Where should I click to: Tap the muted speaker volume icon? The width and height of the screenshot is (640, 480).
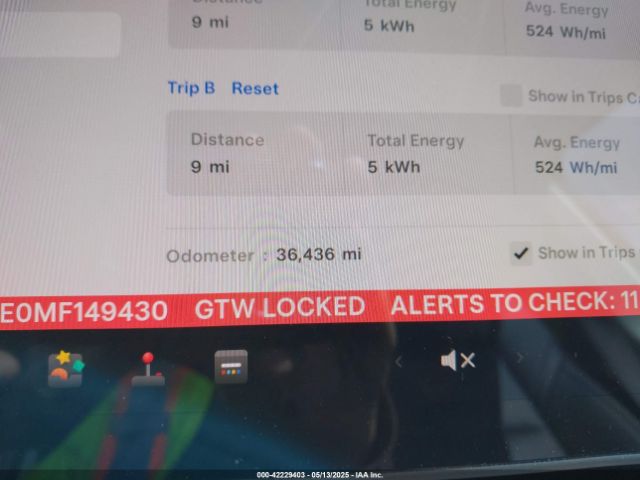click(x=457, y=361)
